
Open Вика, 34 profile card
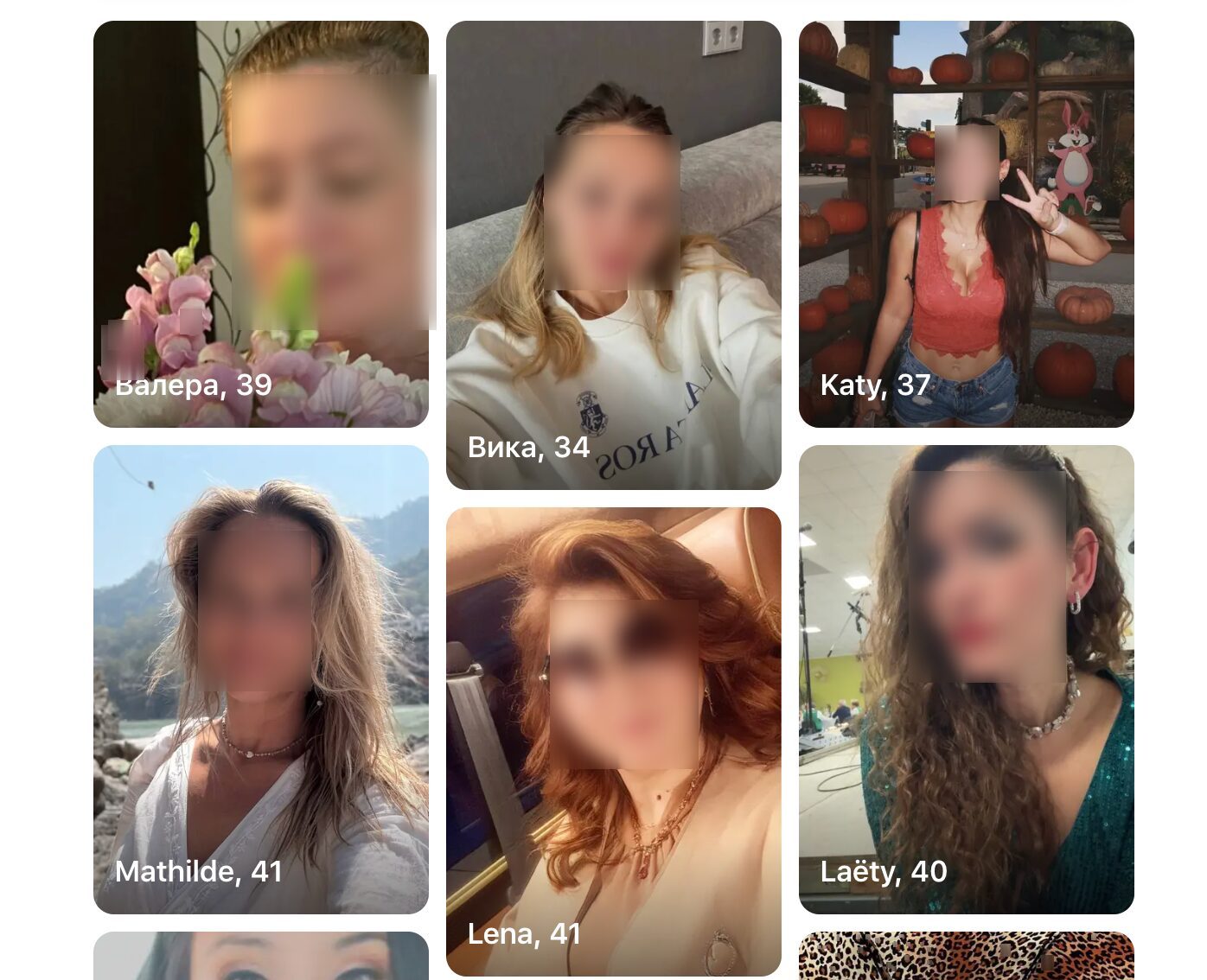(613, 256)
